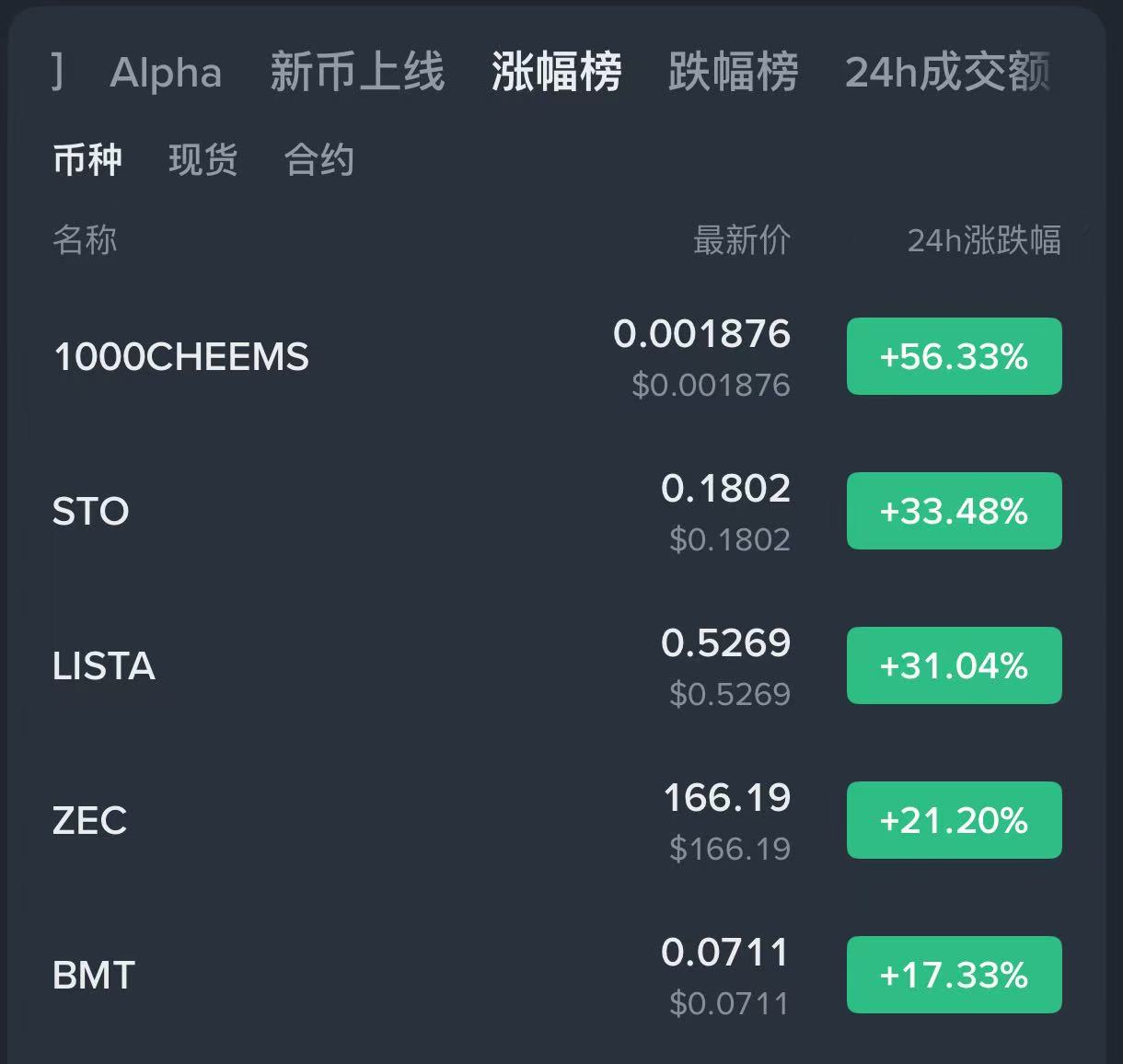Select the 涨幅榜 tab
Viewport: 1123px width, 1064px height.
pyautogui.click(x=556, y=73)
